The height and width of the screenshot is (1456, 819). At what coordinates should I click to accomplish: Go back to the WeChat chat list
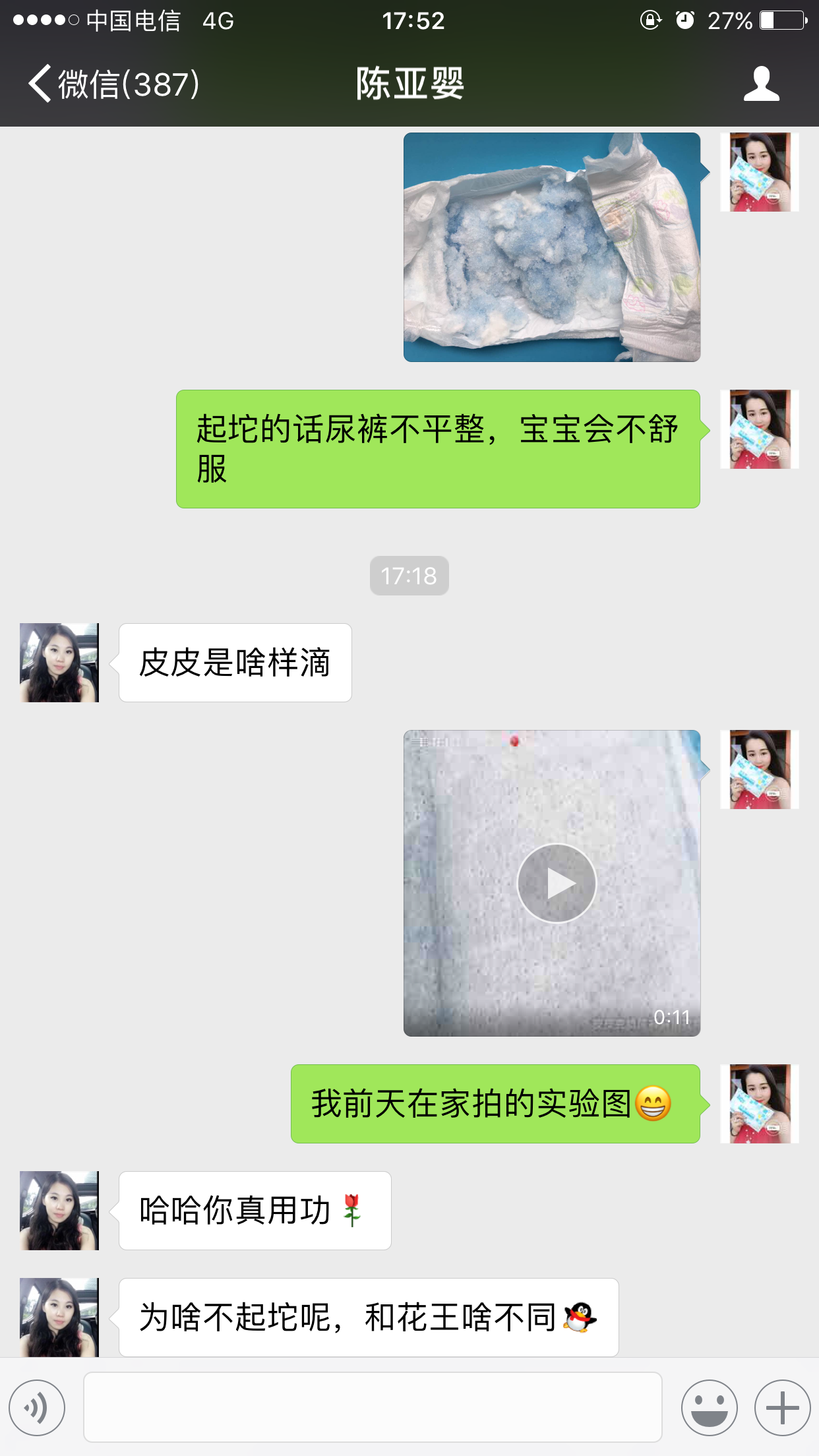[112, 84]
